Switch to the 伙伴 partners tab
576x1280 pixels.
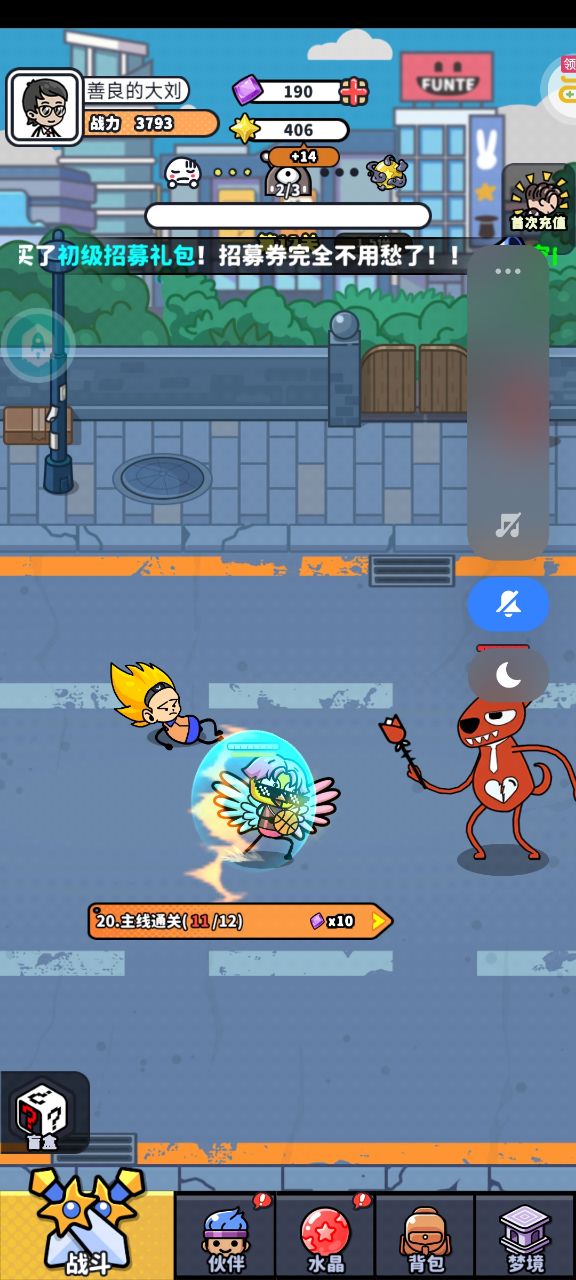coord(225,1236)
